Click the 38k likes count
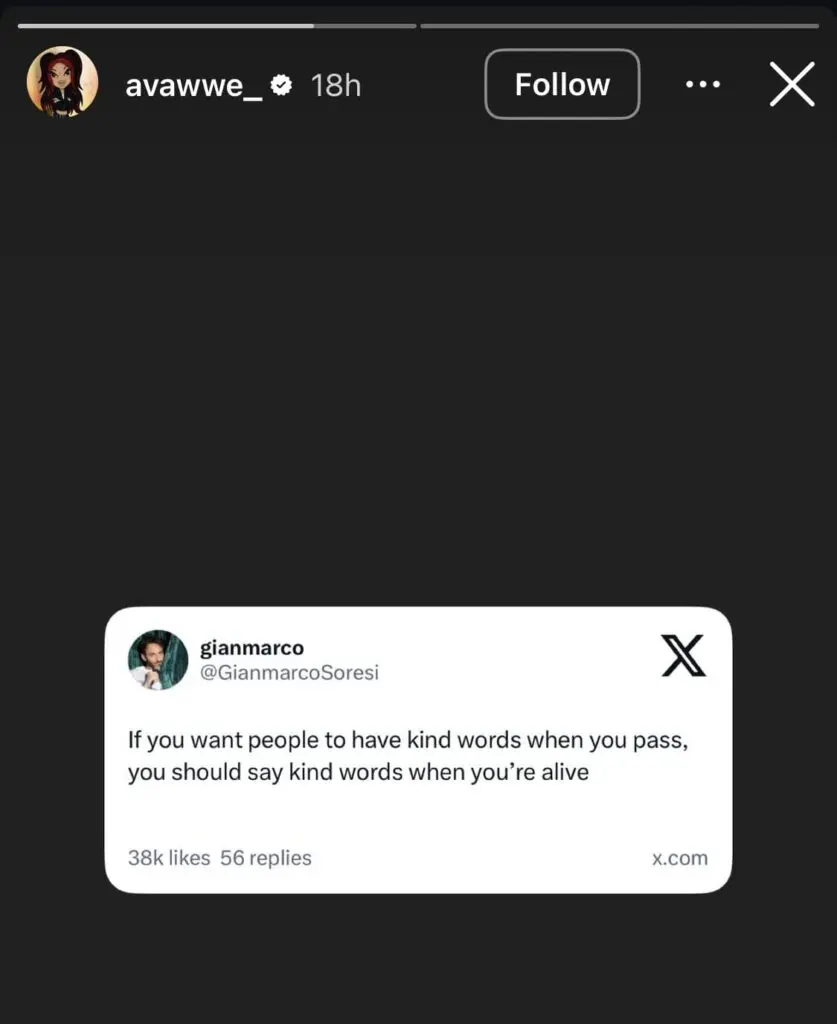 coord(163,857)
